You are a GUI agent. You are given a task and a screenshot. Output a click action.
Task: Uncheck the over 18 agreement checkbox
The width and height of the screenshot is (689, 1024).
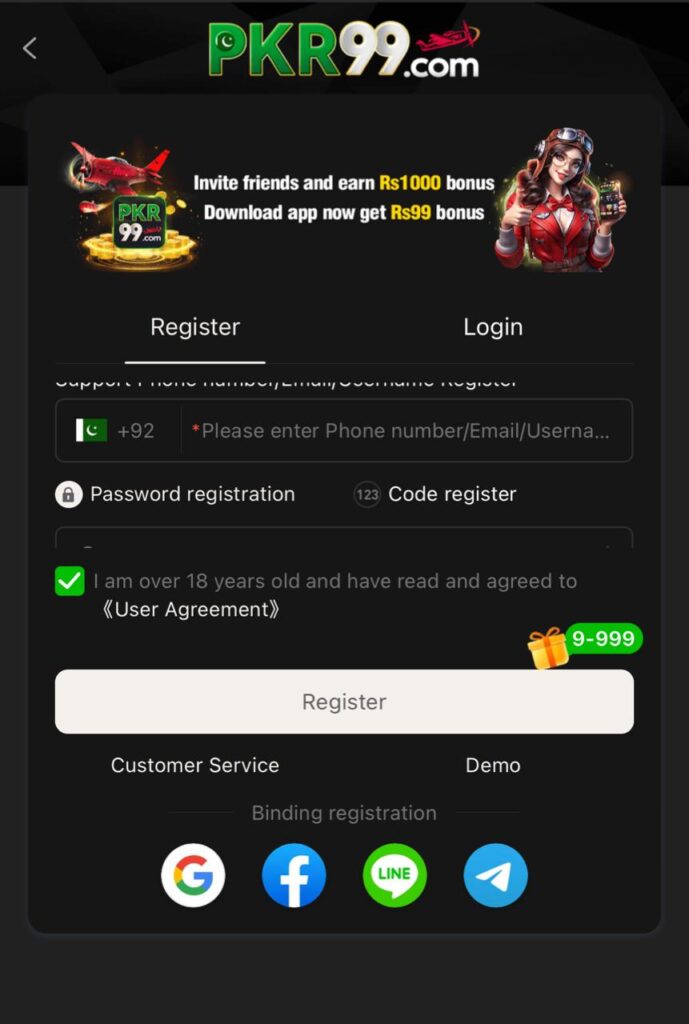(x=70, y=581)
